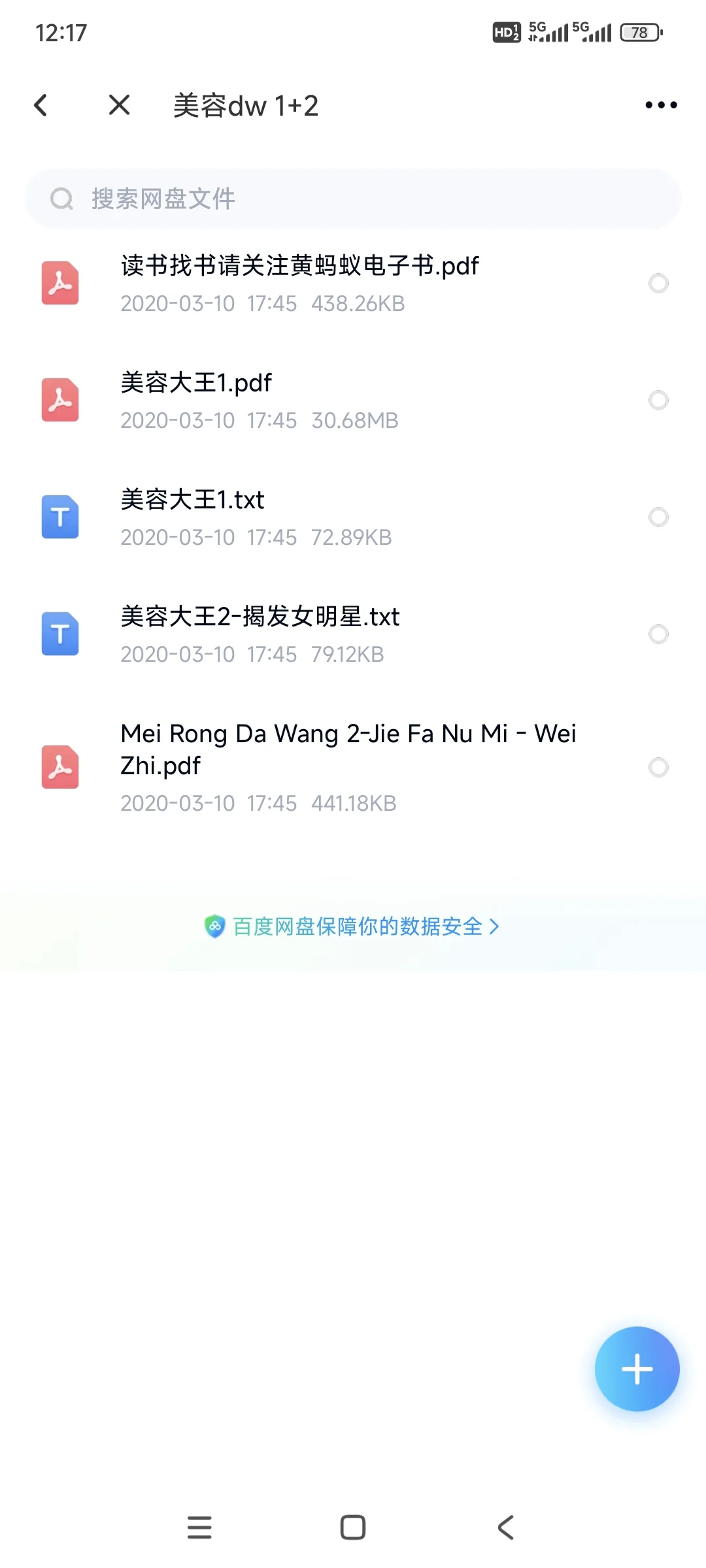Viewport: 706px width, 1568px height.
Task: Select the circle next to 美容大王1.pdf
Action: (658, 400)
